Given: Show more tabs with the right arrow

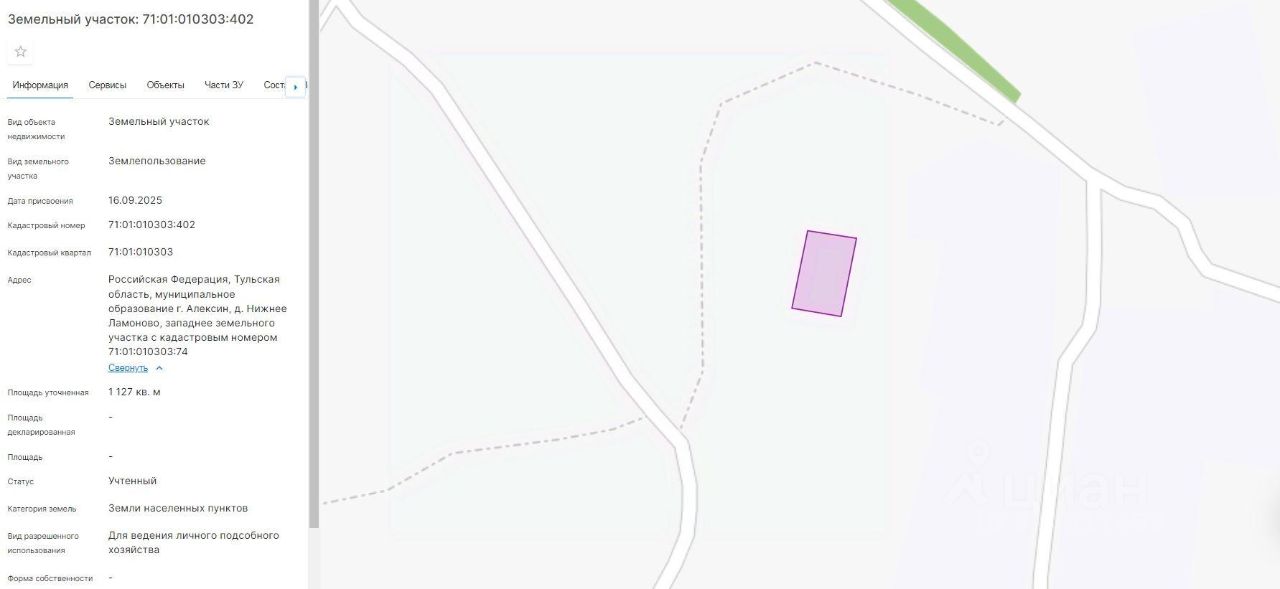Looking at the screenshot, I should click(295, 87).
